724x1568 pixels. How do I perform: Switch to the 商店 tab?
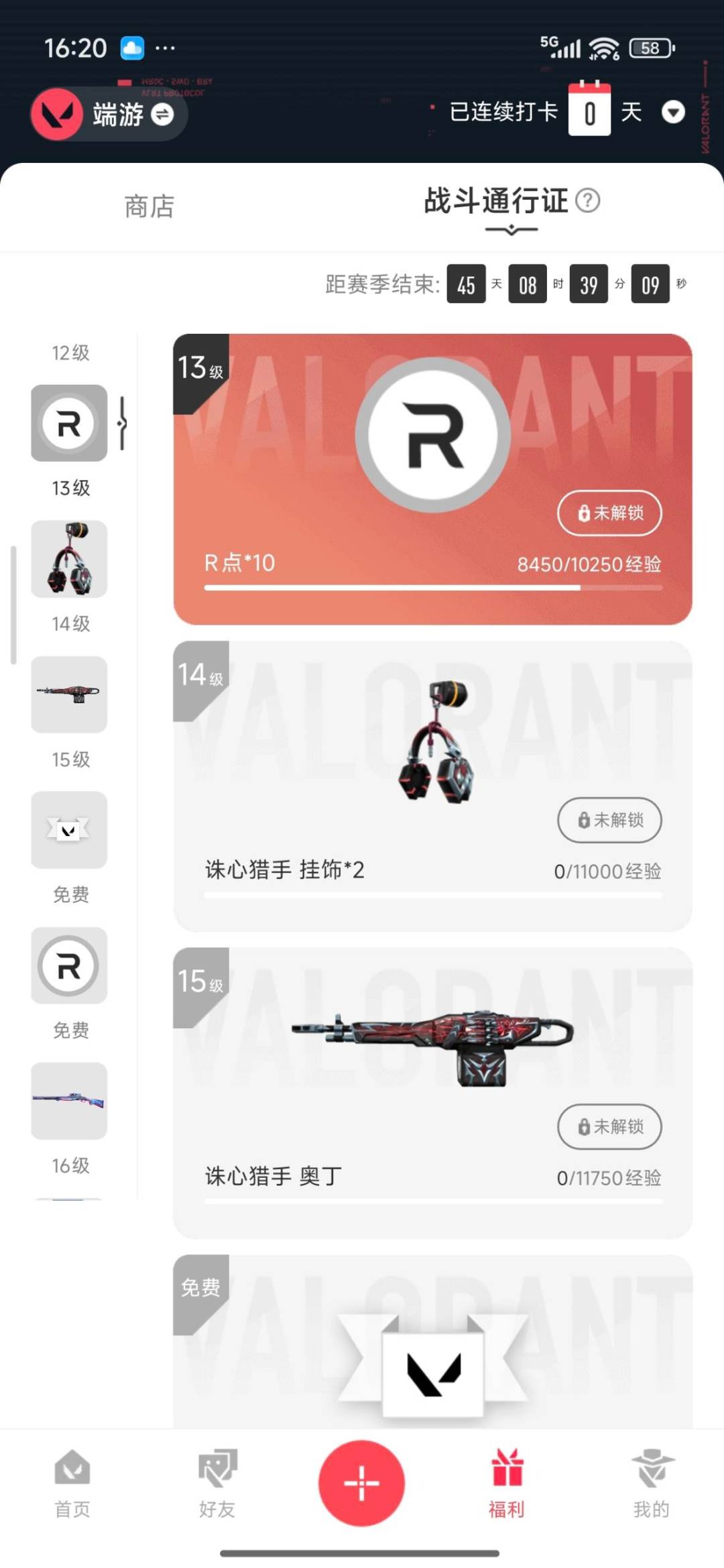[149, 206]
